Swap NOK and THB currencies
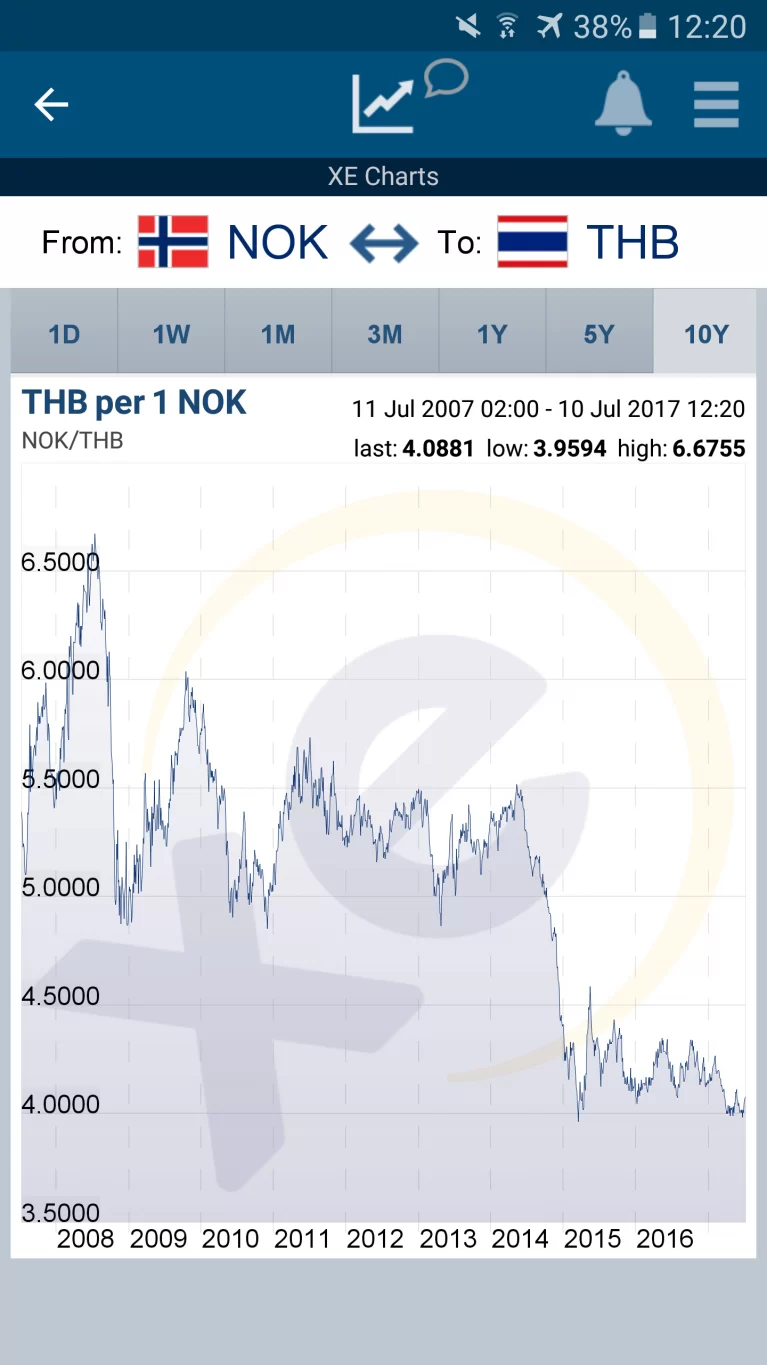 point(384,244)
